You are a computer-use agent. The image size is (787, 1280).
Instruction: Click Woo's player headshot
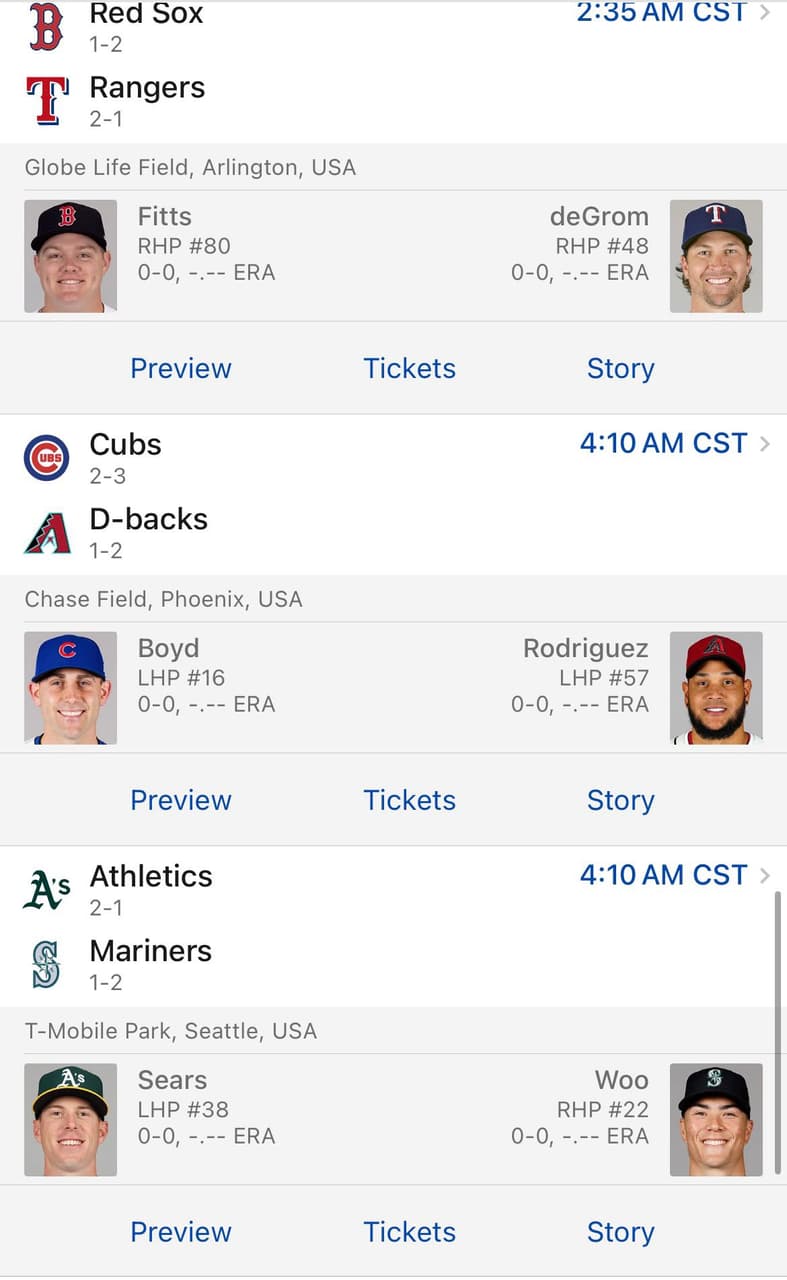[716, 1120]
